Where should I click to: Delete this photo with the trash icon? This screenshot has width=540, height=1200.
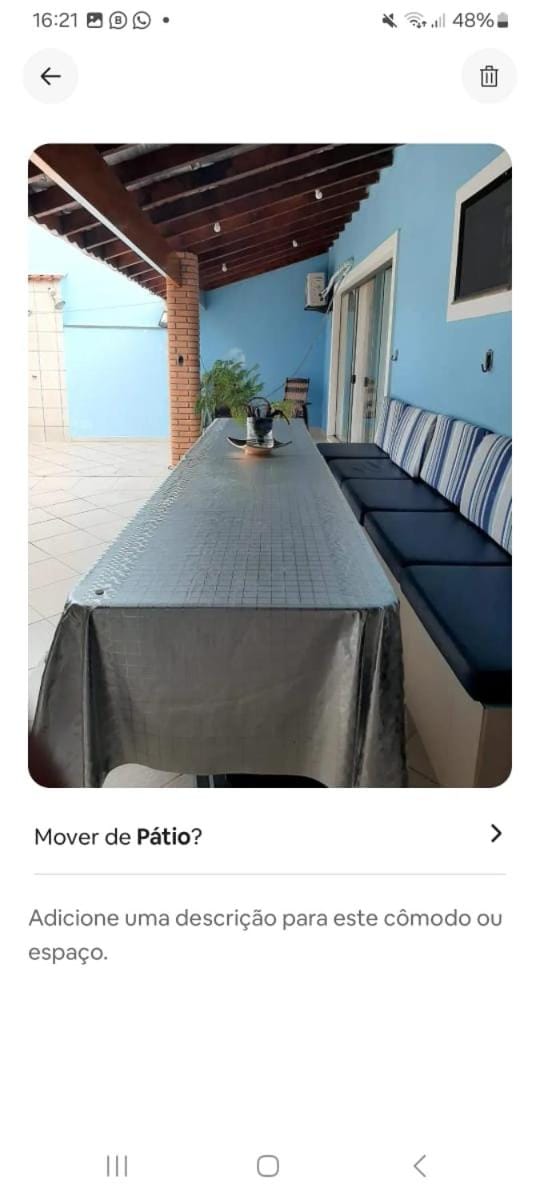489,76
